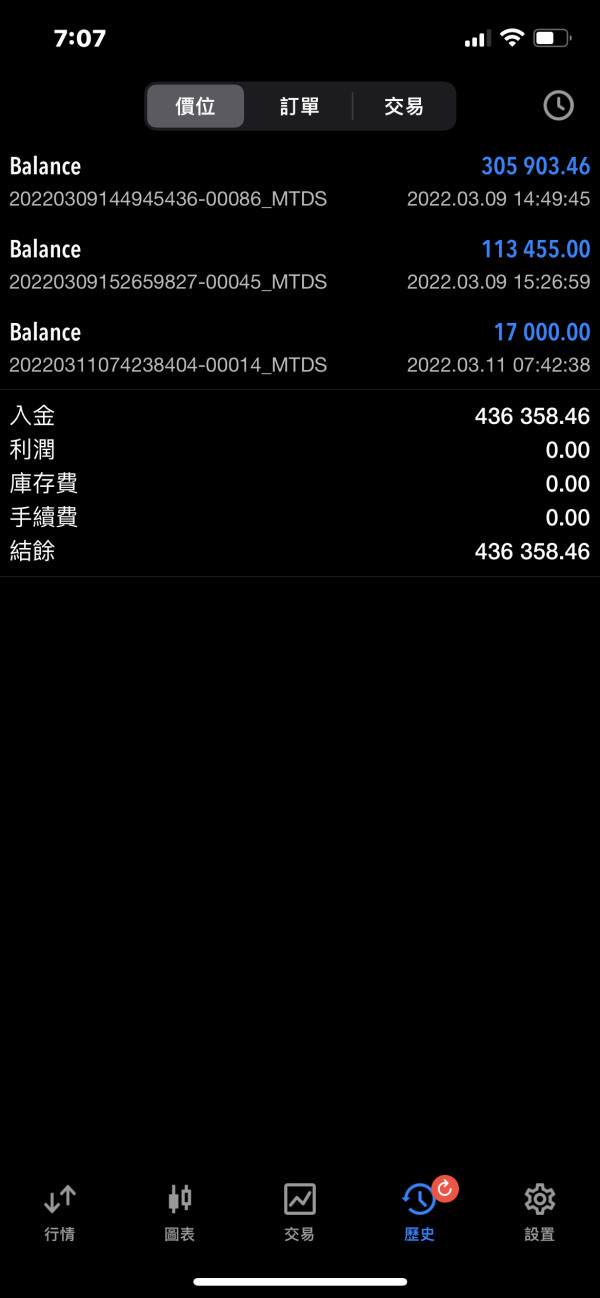
Task: Switch to the 交易 segment at top
Action: [x=404, y=106]
